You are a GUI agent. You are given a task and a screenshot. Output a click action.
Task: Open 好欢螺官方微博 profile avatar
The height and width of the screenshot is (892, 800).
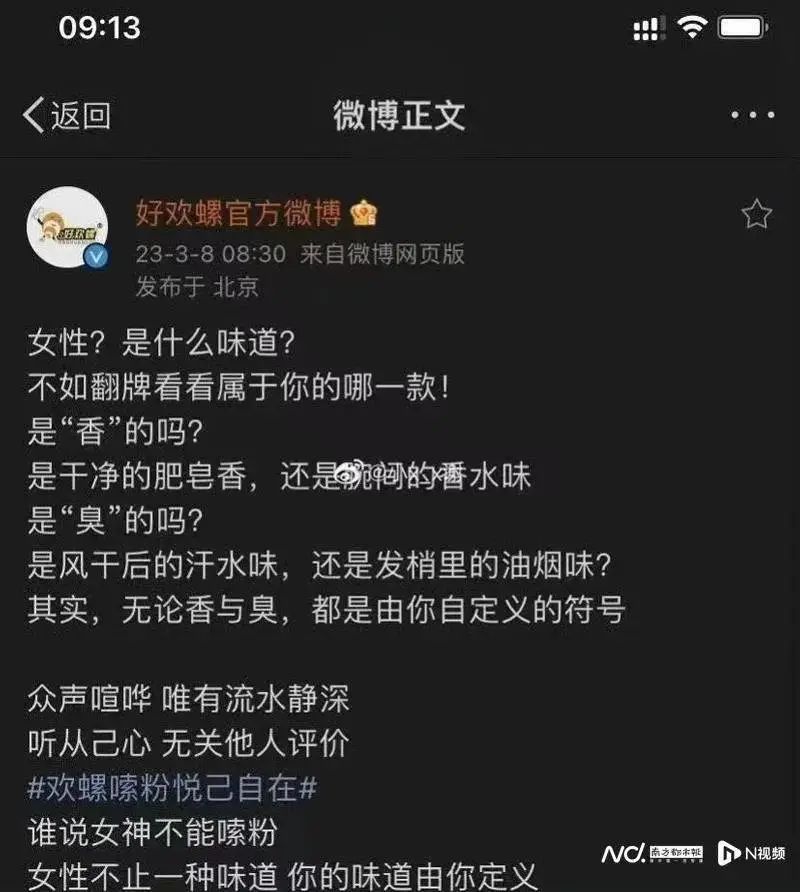coord(67,228)
